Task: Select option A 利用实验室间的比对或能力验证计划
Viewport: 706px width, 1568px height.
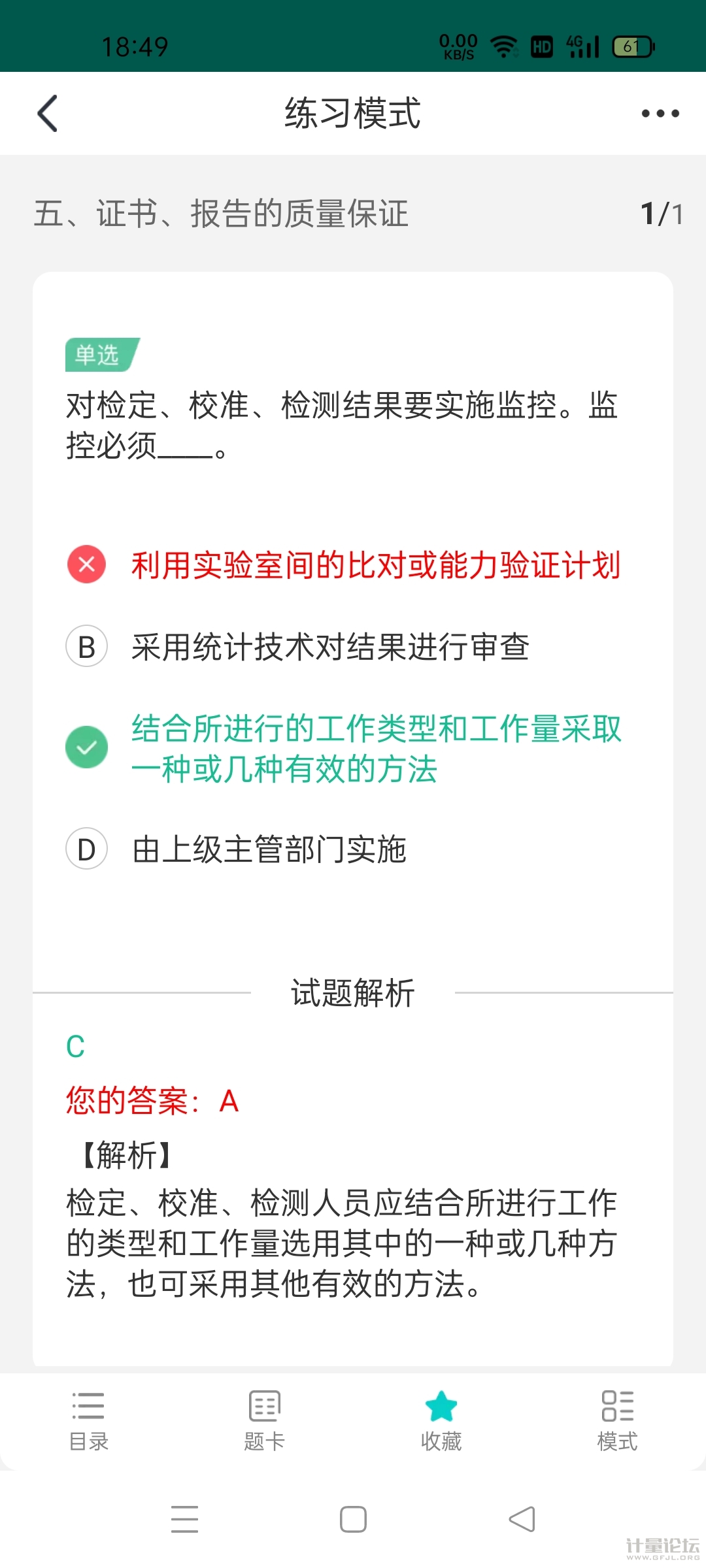Action: point(375,565)
